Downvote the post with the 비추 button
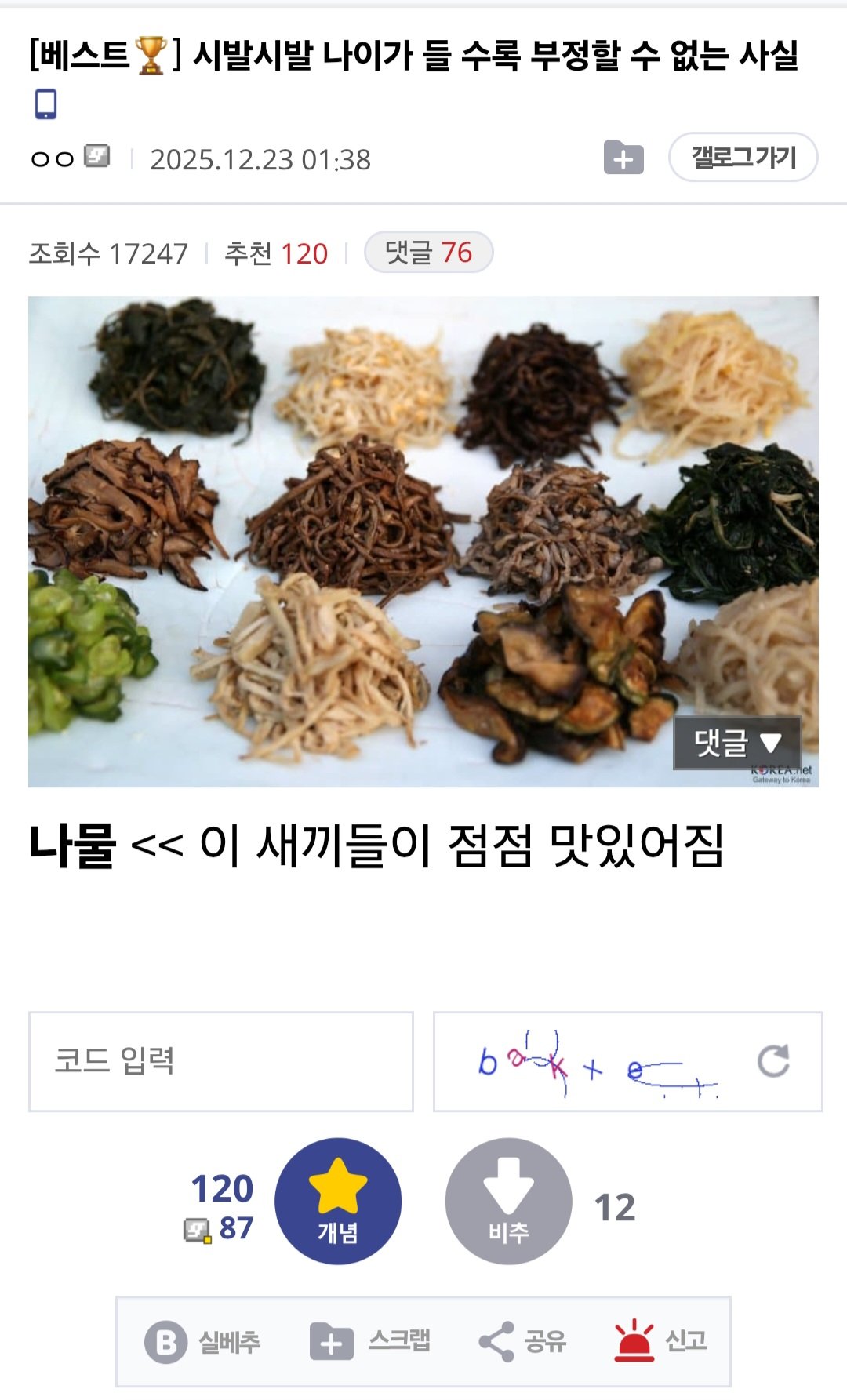The image size is (847, 1400). click(508, 1201)
